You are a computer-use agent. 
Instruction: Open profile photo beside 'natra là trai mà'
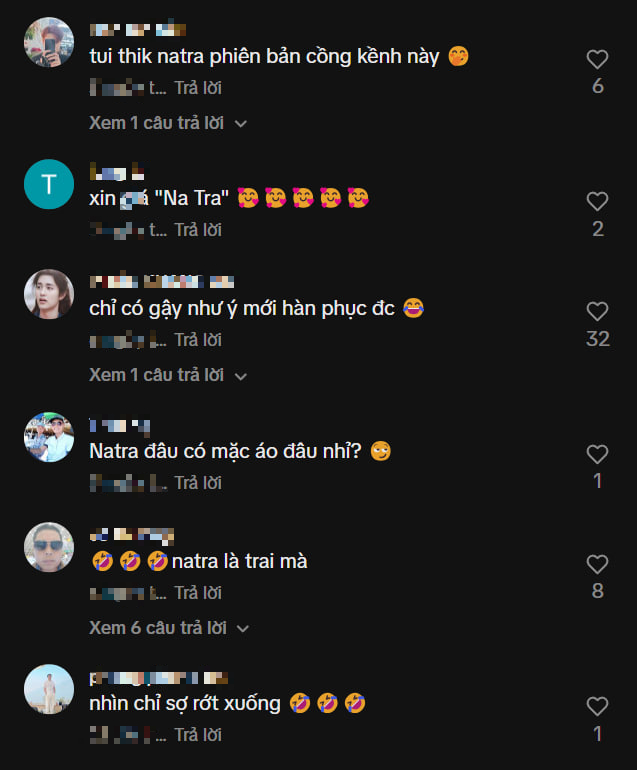pyautogui.click(x=49, y=547)
